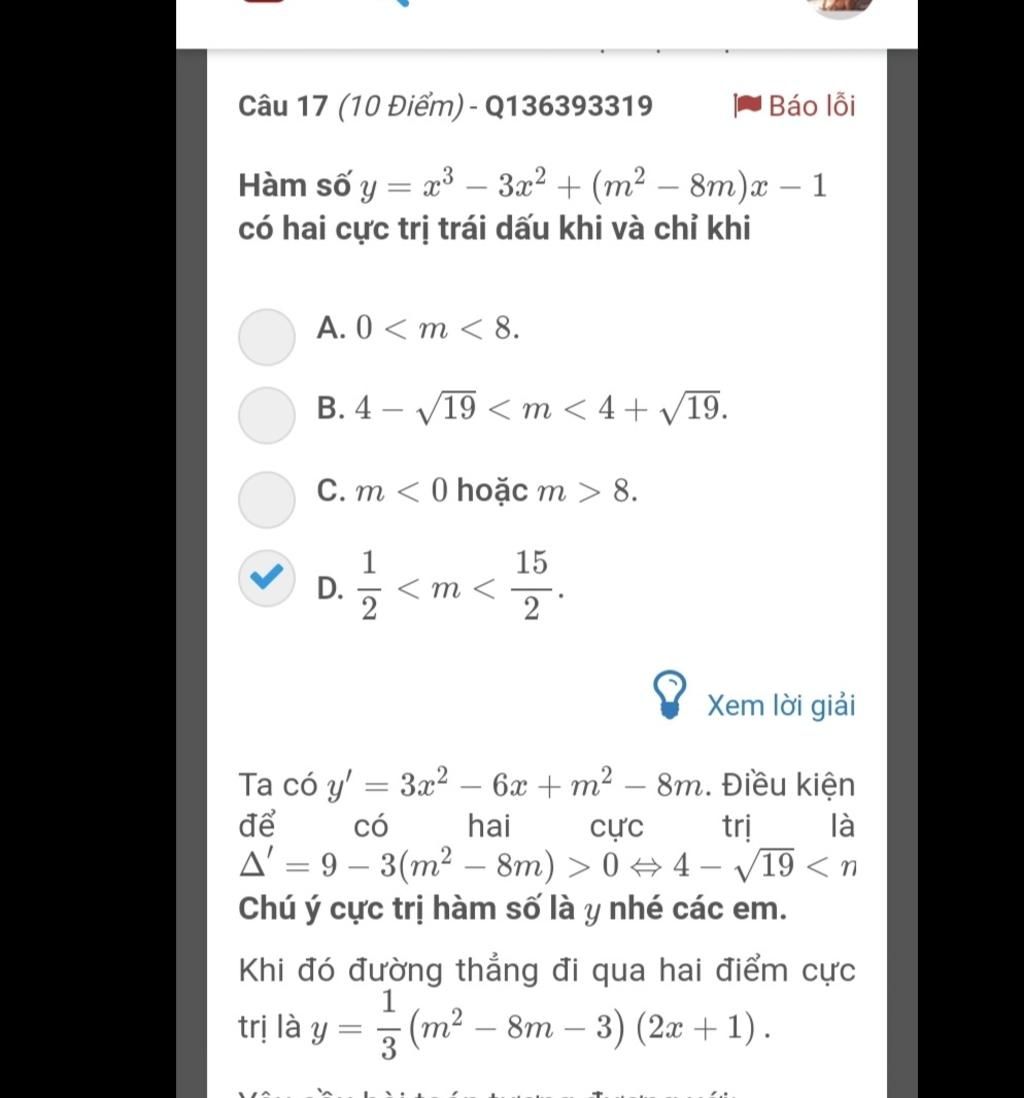Report an error via Báo lỗi
1024x1098 pixels.
tap(795, 106)
